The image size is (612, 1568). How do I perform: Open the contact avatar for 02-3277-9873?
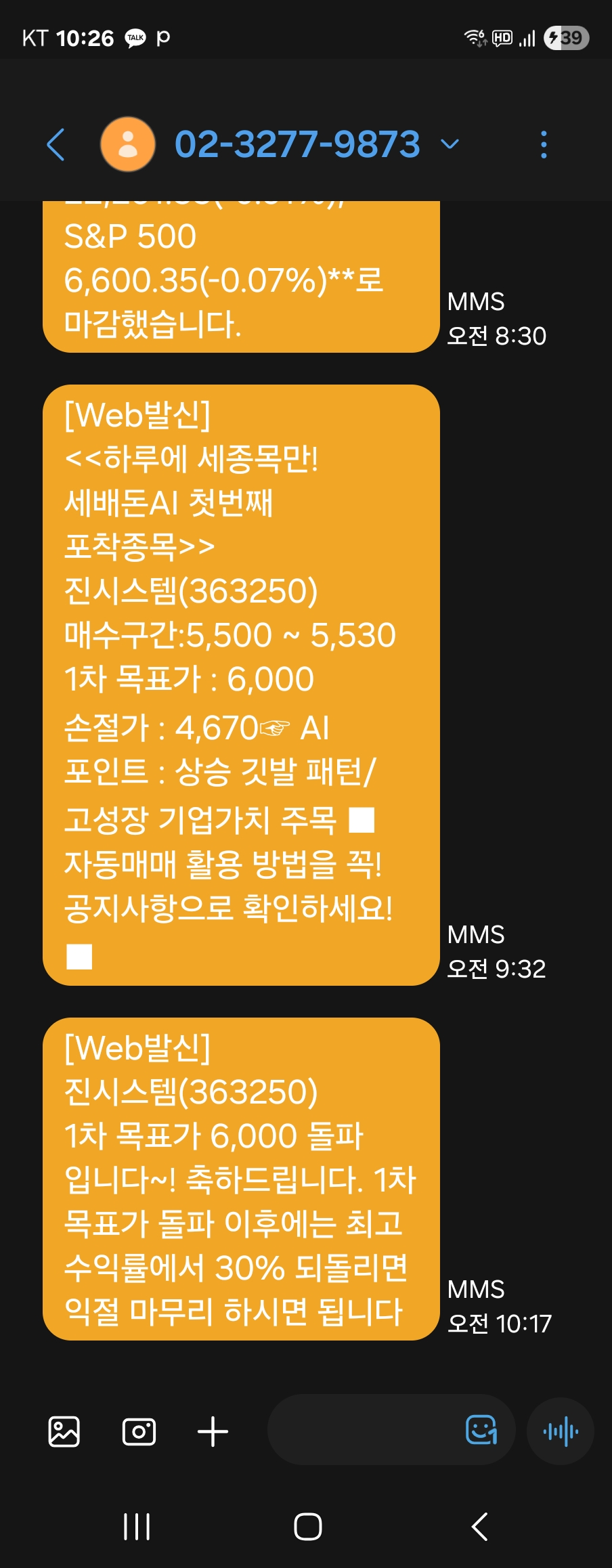click(x=128, y=144)
